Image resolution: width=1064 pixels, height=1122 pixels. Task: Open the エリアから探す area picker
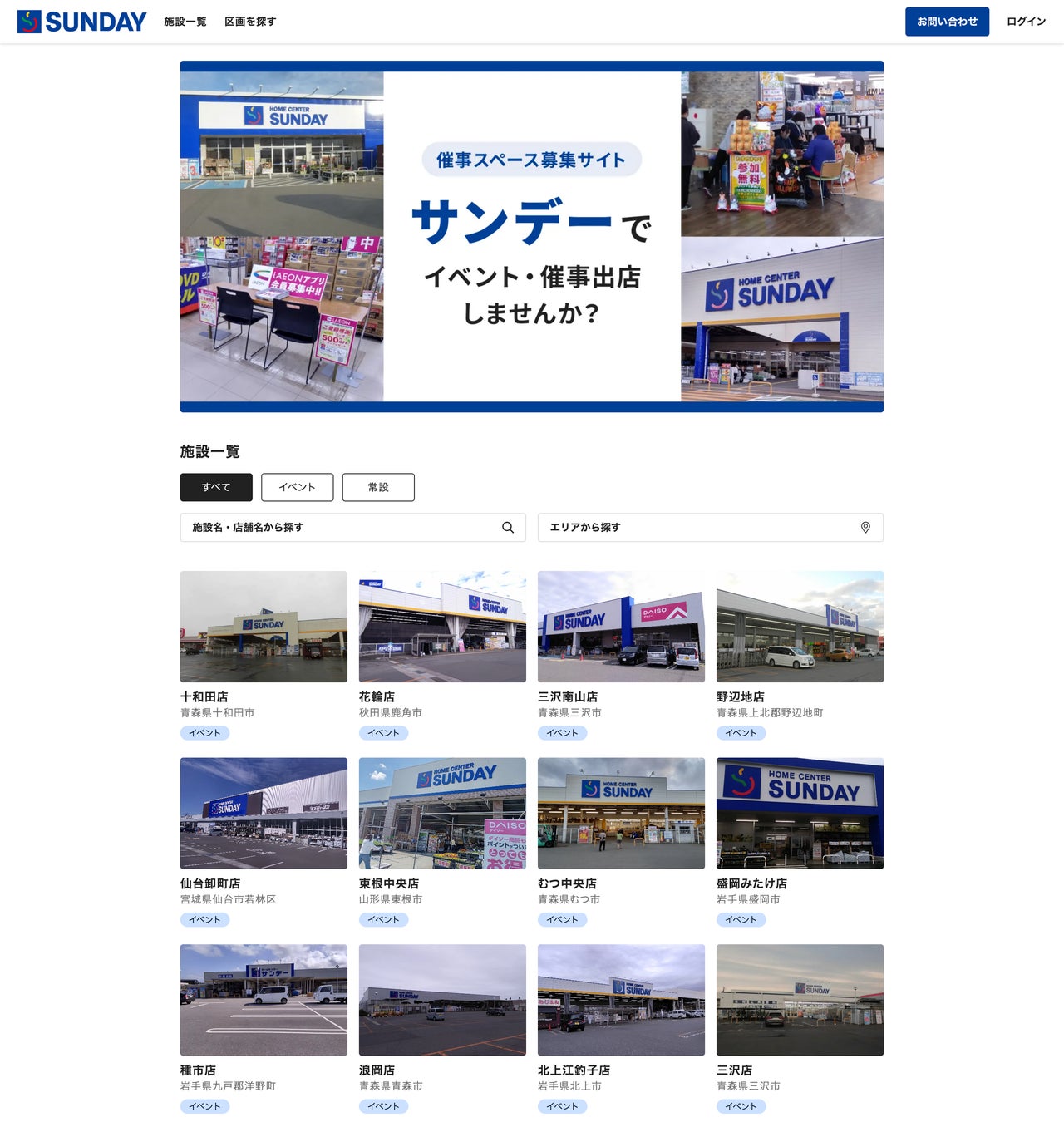[698, 527]
